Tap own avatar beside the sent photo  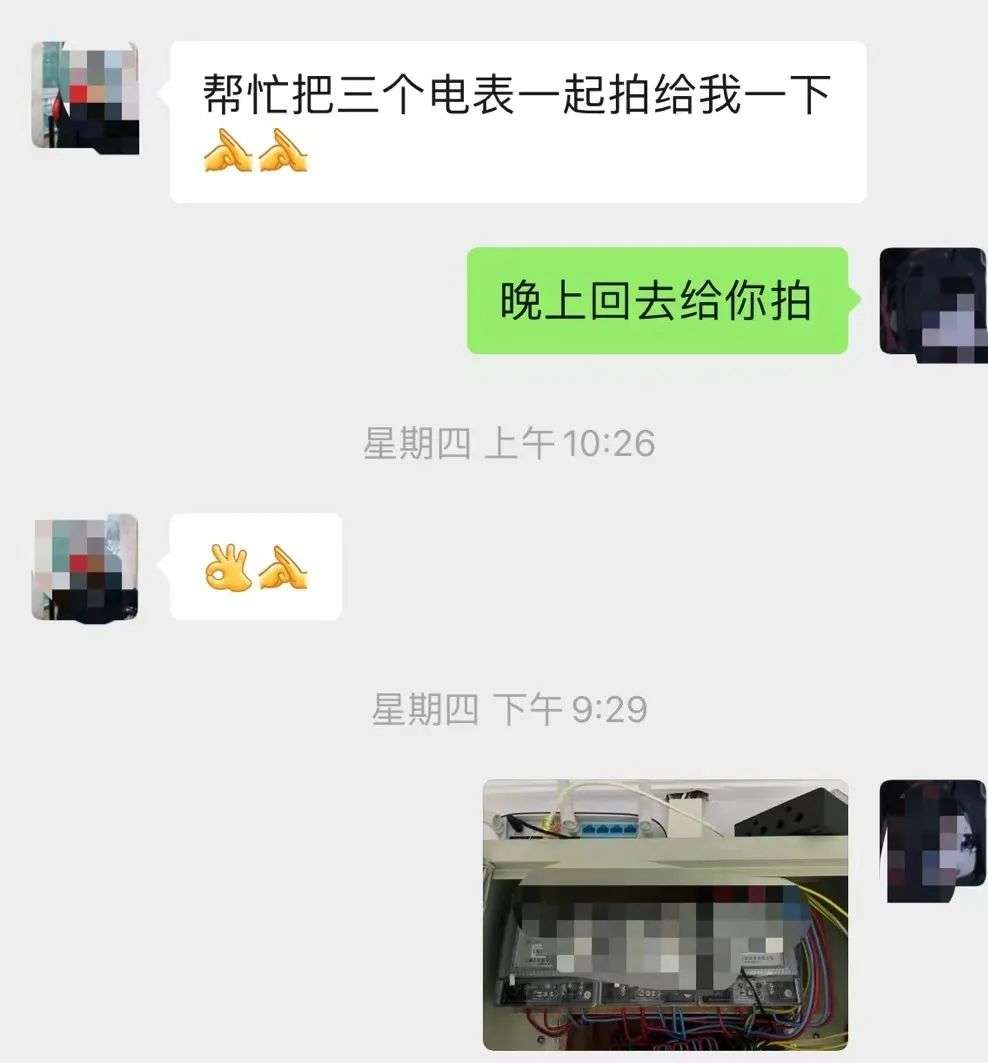pyautogui.click(x=932, y=840)
